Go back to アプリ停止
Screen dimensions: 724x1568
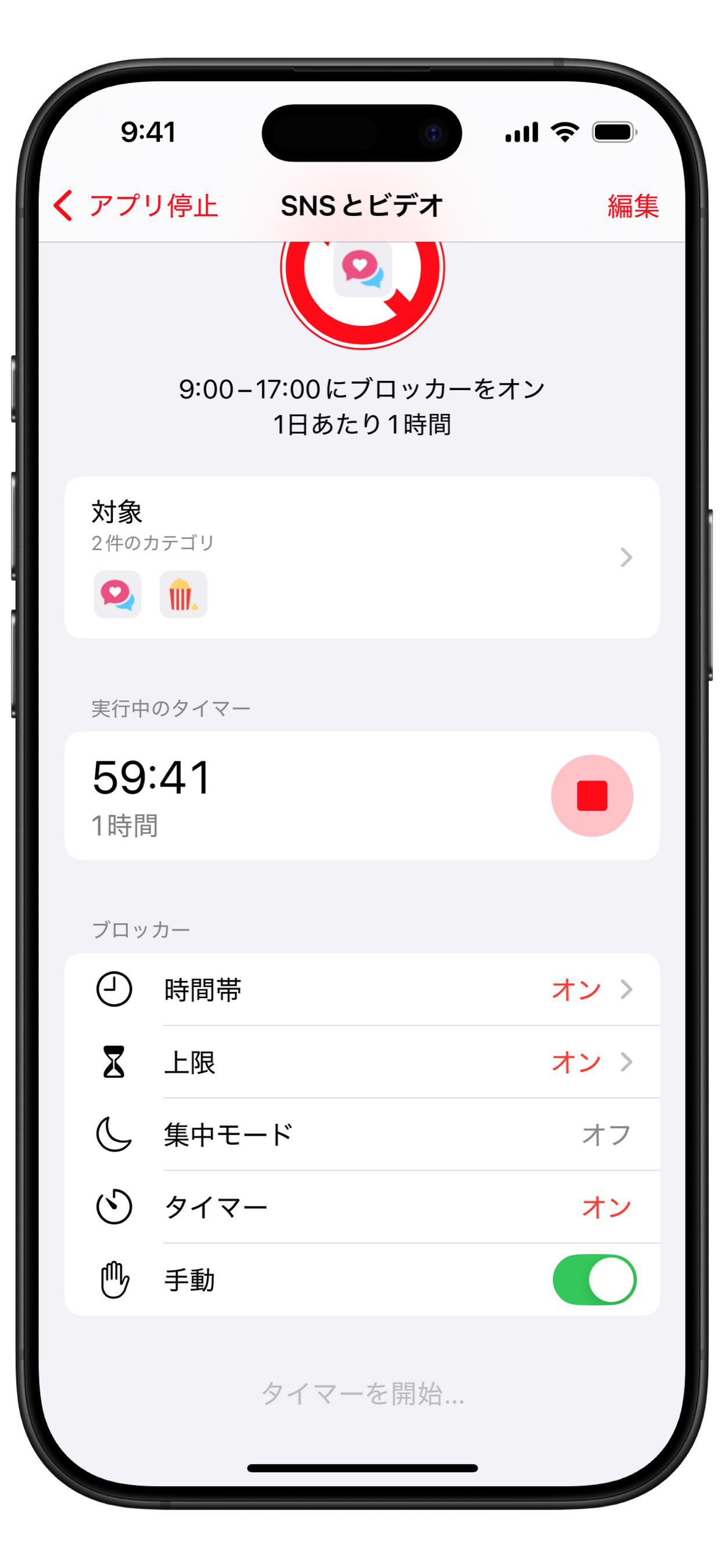[x=135, y=206]
